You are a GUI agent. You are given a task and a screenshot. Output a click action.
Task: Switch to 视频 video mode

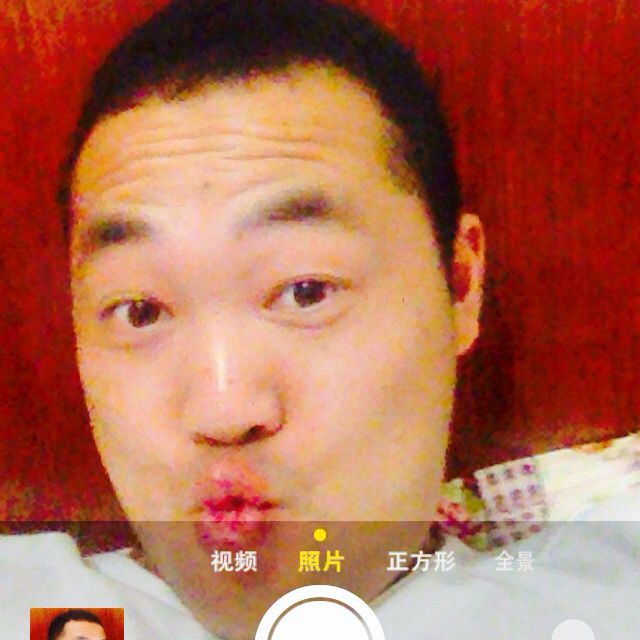pos(234,561)
